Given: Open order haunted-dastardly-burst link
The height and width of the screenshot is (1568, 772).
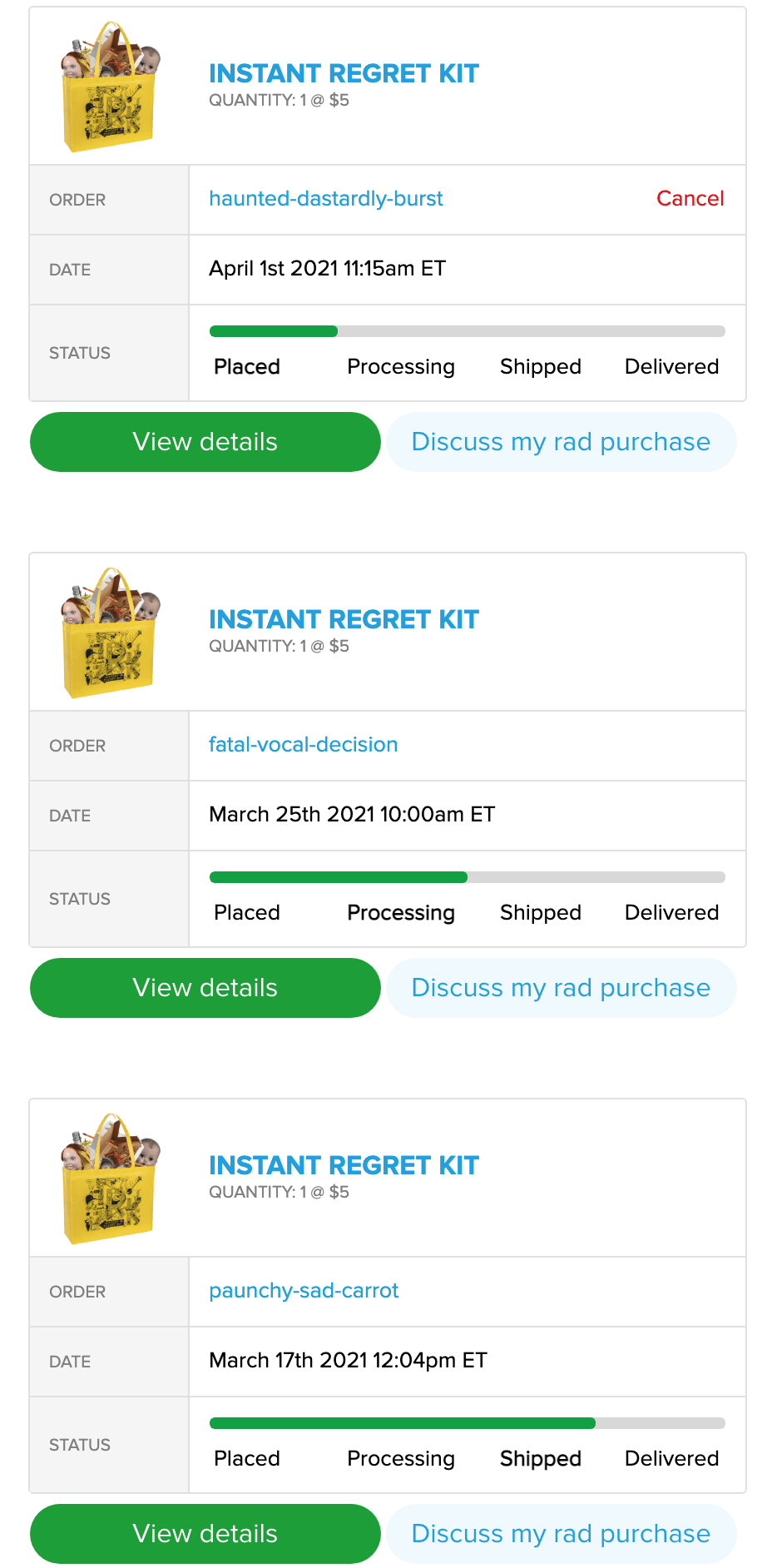Looking at the screenshot, I should click(x=325, y=199).
